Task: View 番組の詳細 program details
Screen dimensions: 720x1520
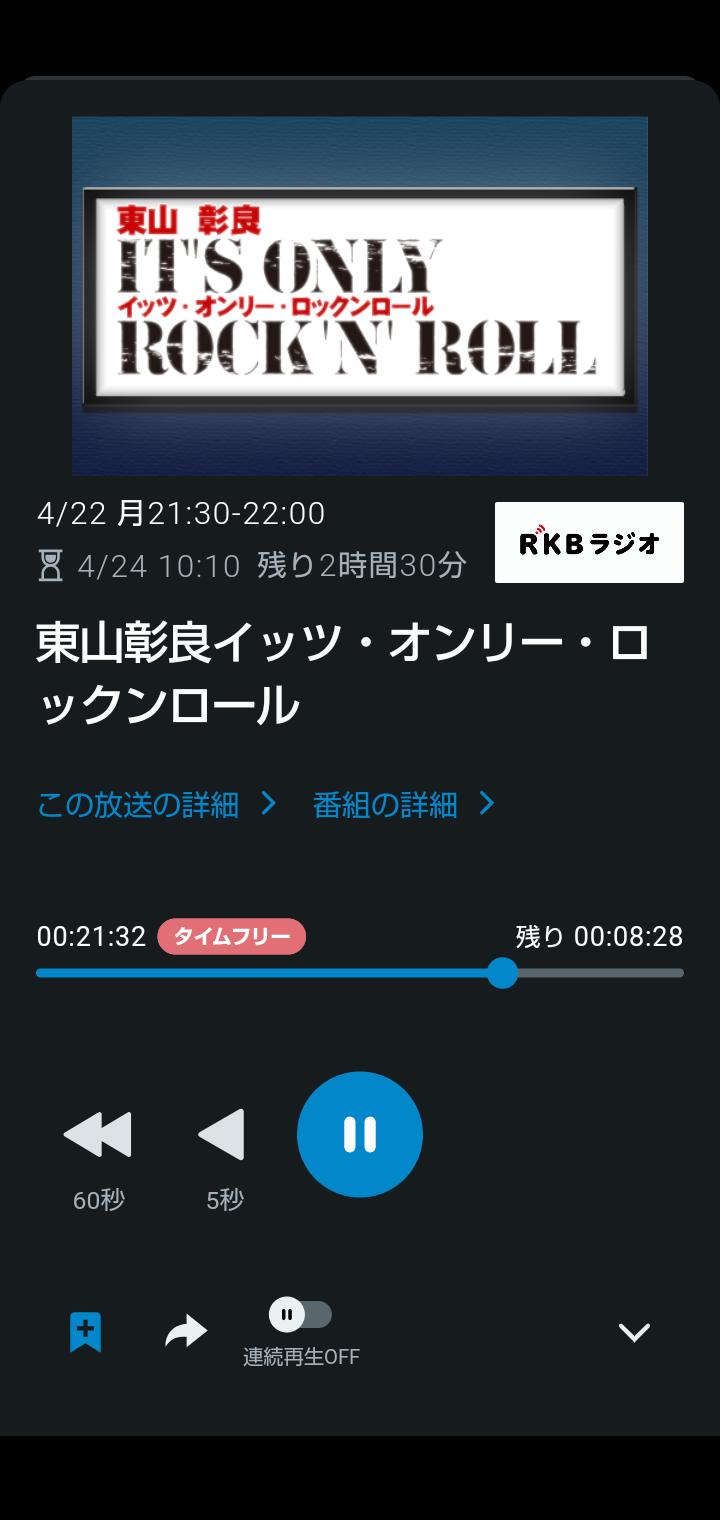Action: 403,804
